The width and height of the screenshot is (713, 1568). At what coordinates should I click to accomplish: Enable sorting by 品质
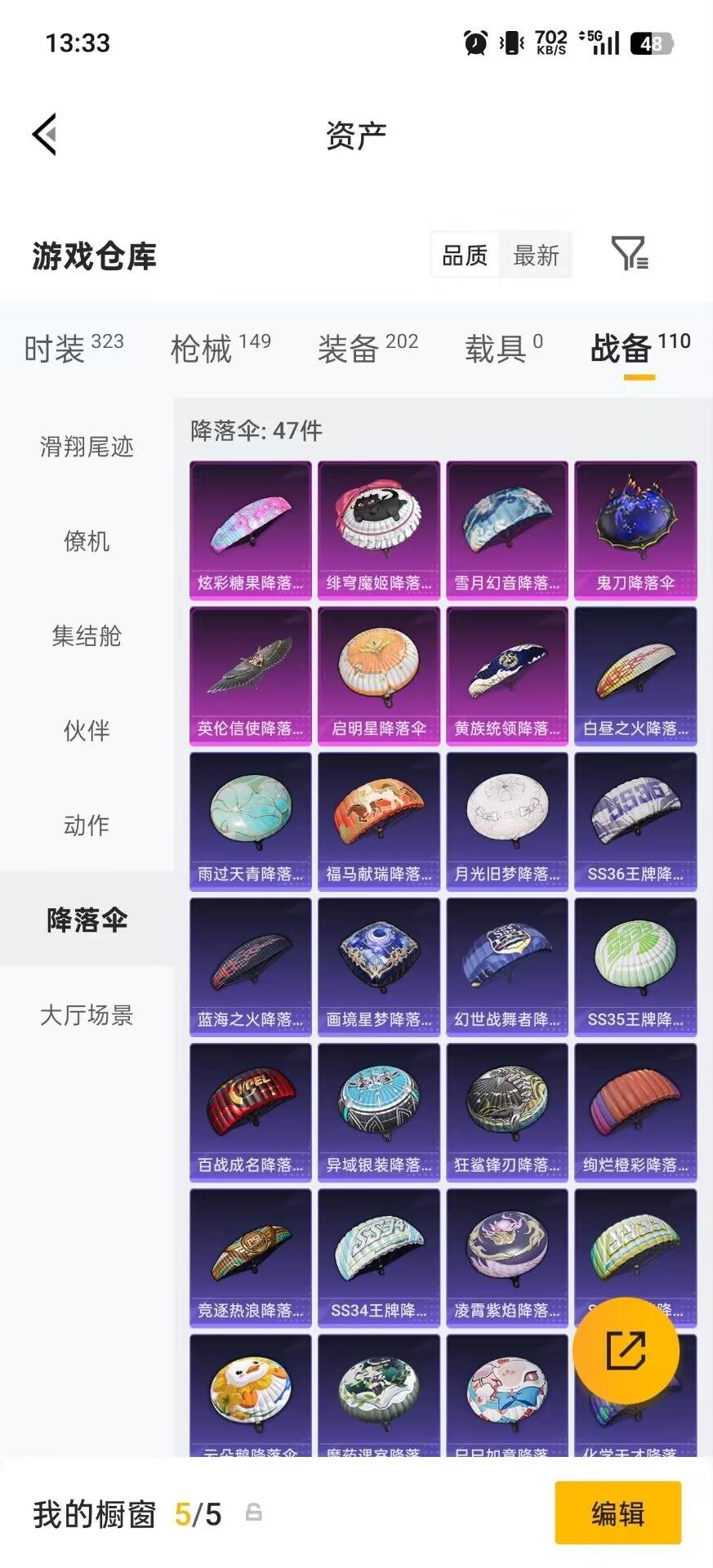462,255
